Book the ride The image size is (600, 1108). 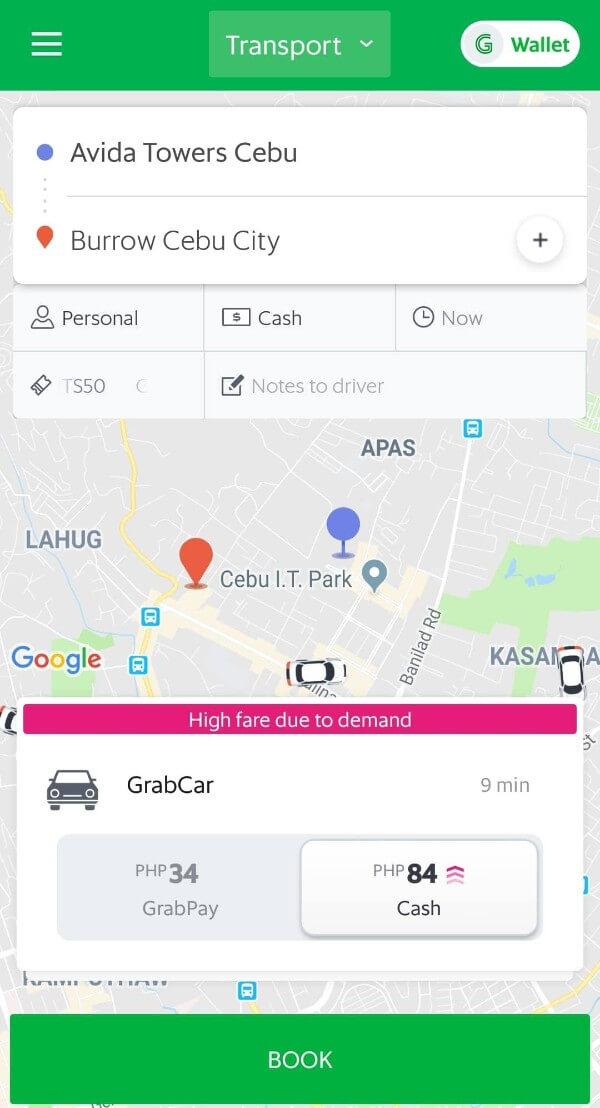[x=300, y=1060]
